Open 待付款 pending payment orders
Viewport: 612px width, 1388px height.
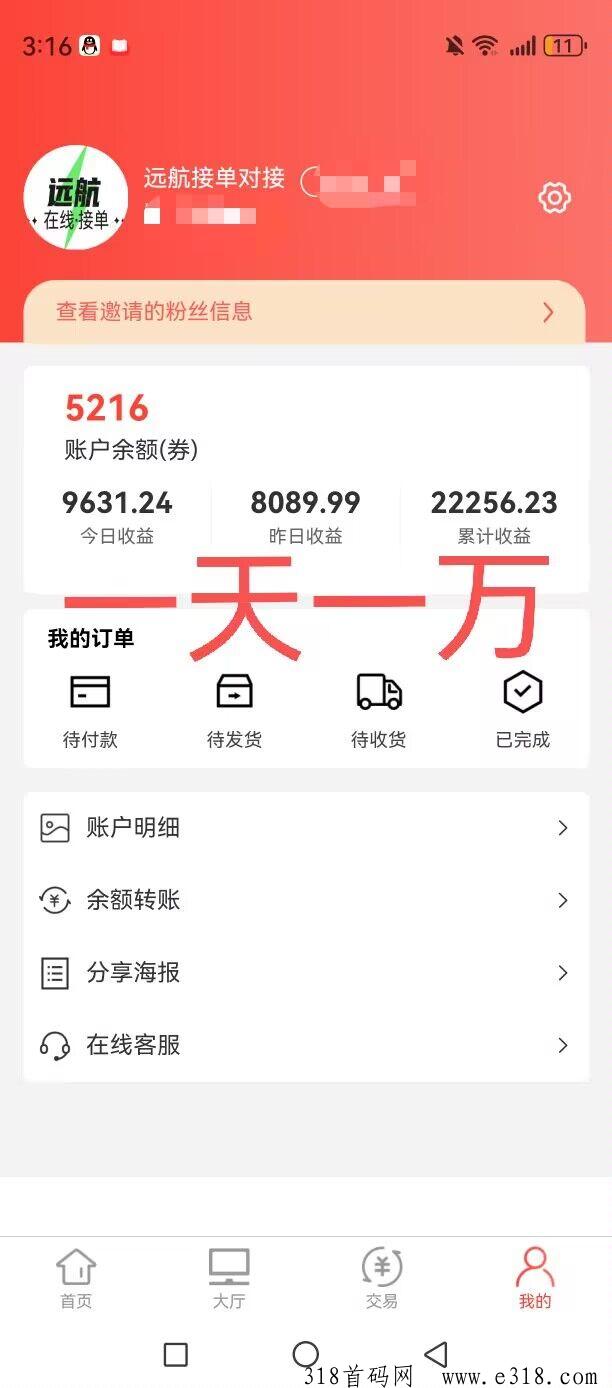click(90, 712)
